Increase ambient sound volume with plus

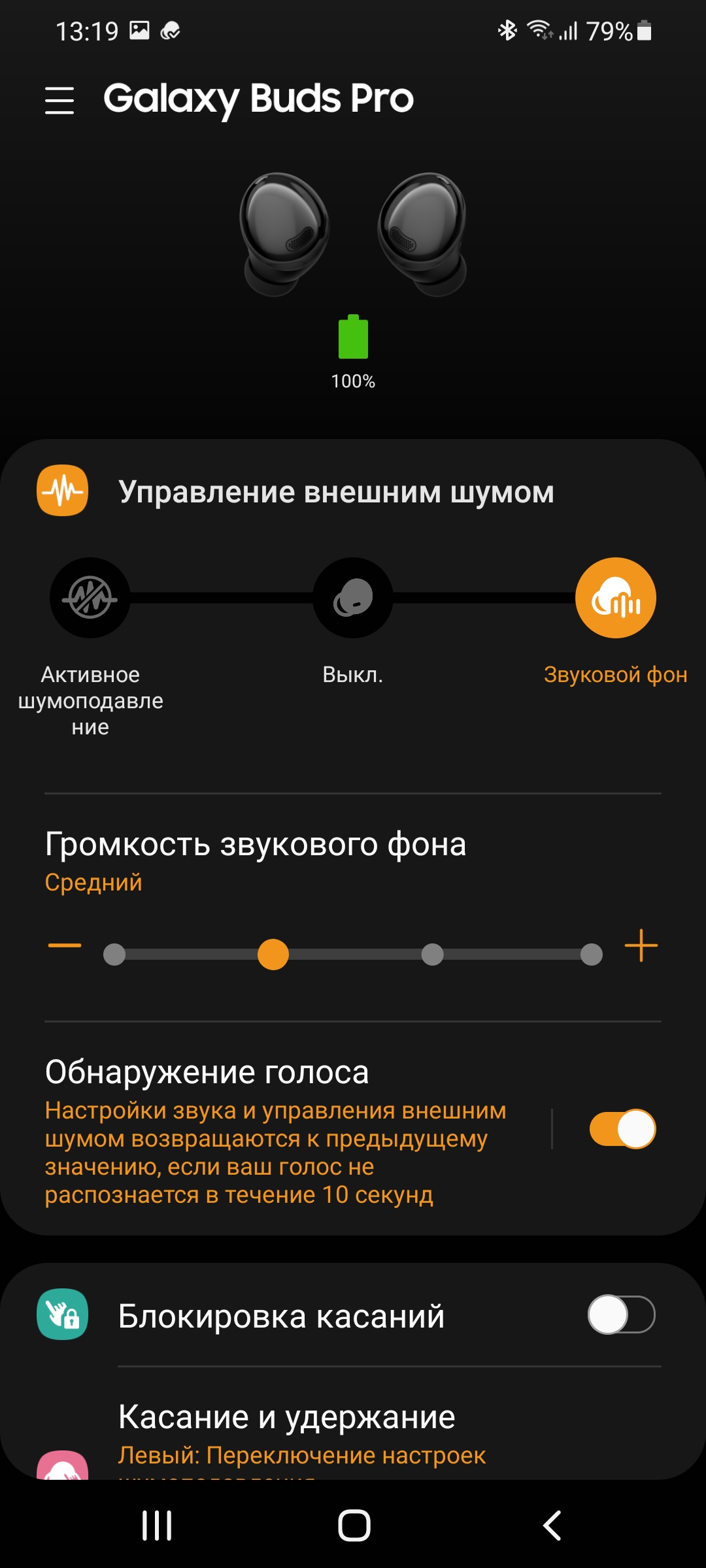[x=641, y=945]
